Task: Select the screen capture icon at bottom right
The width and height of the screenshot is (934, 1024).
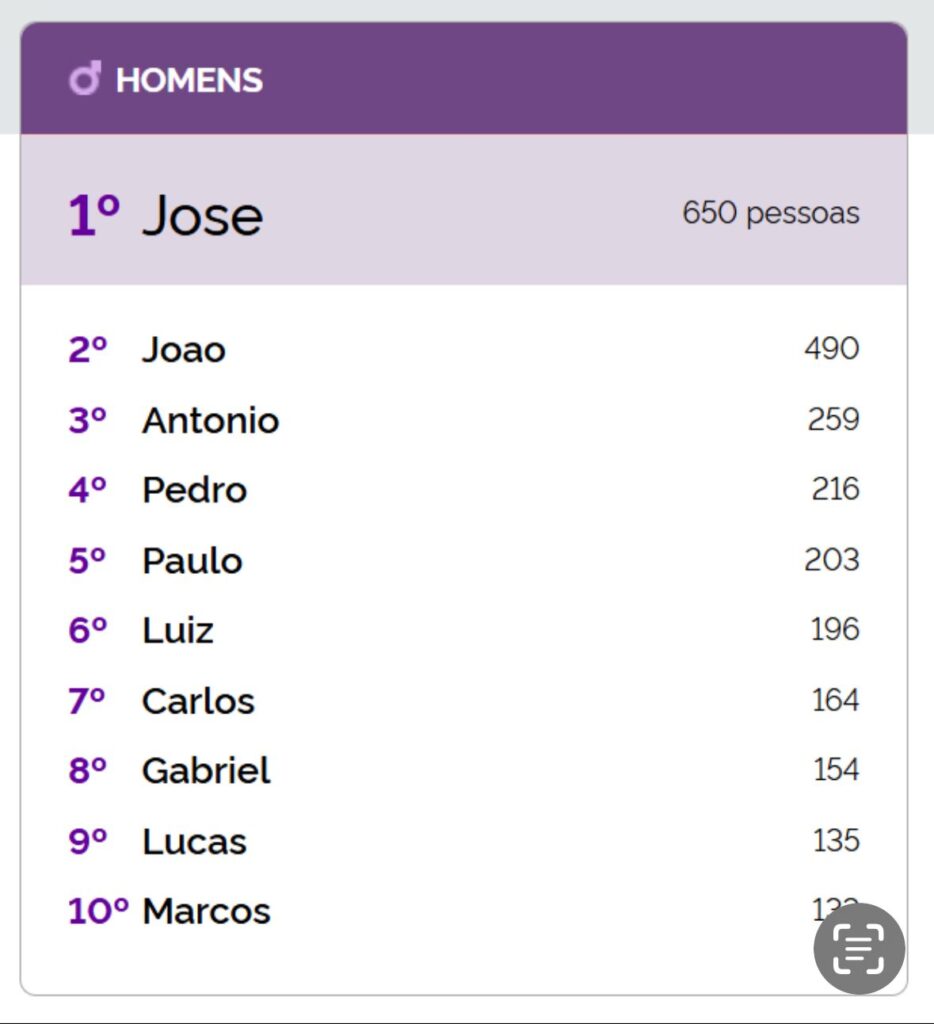Action: pyautogui.click(x=857, y=947)
